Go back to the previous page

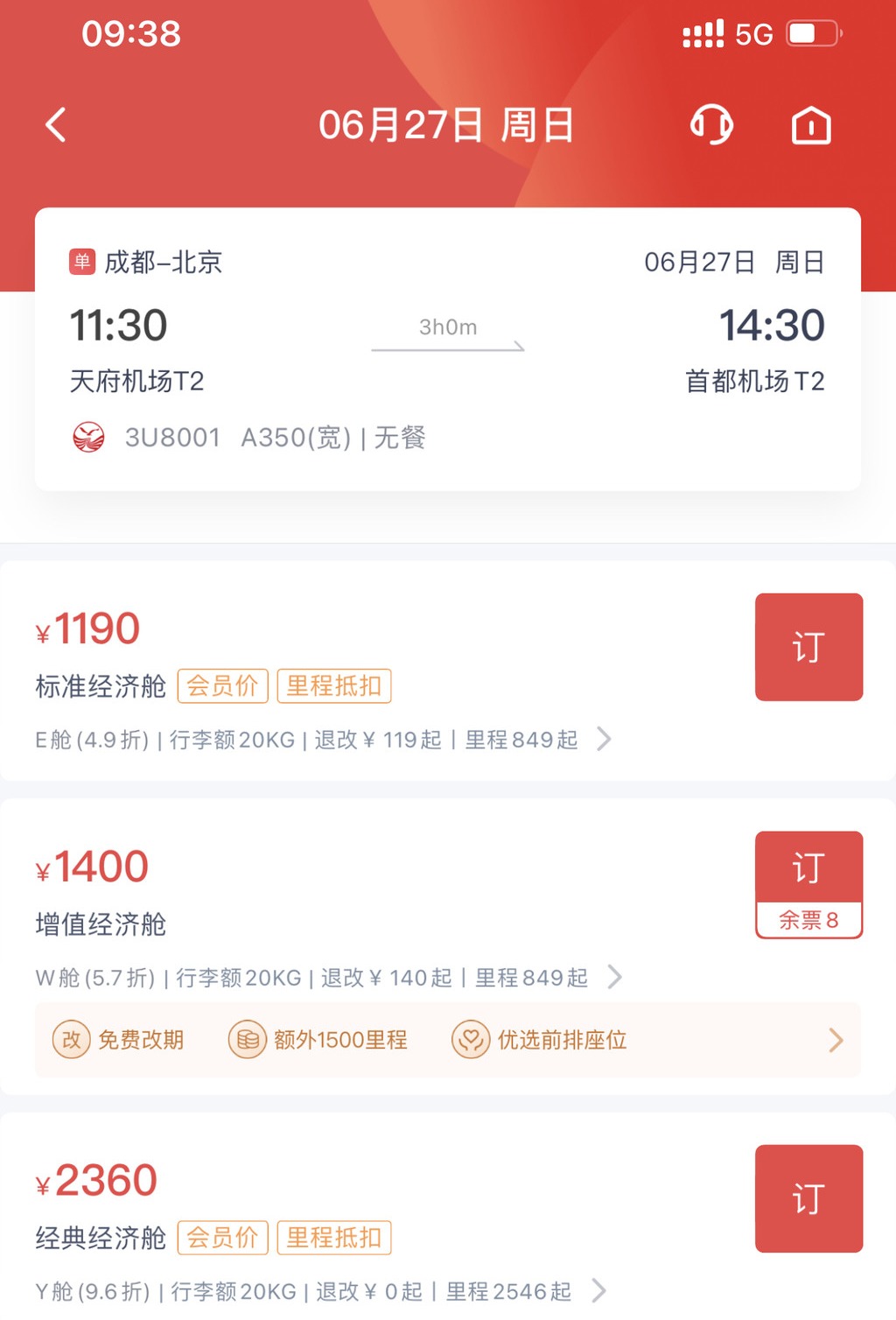click(x=56, y=125)
